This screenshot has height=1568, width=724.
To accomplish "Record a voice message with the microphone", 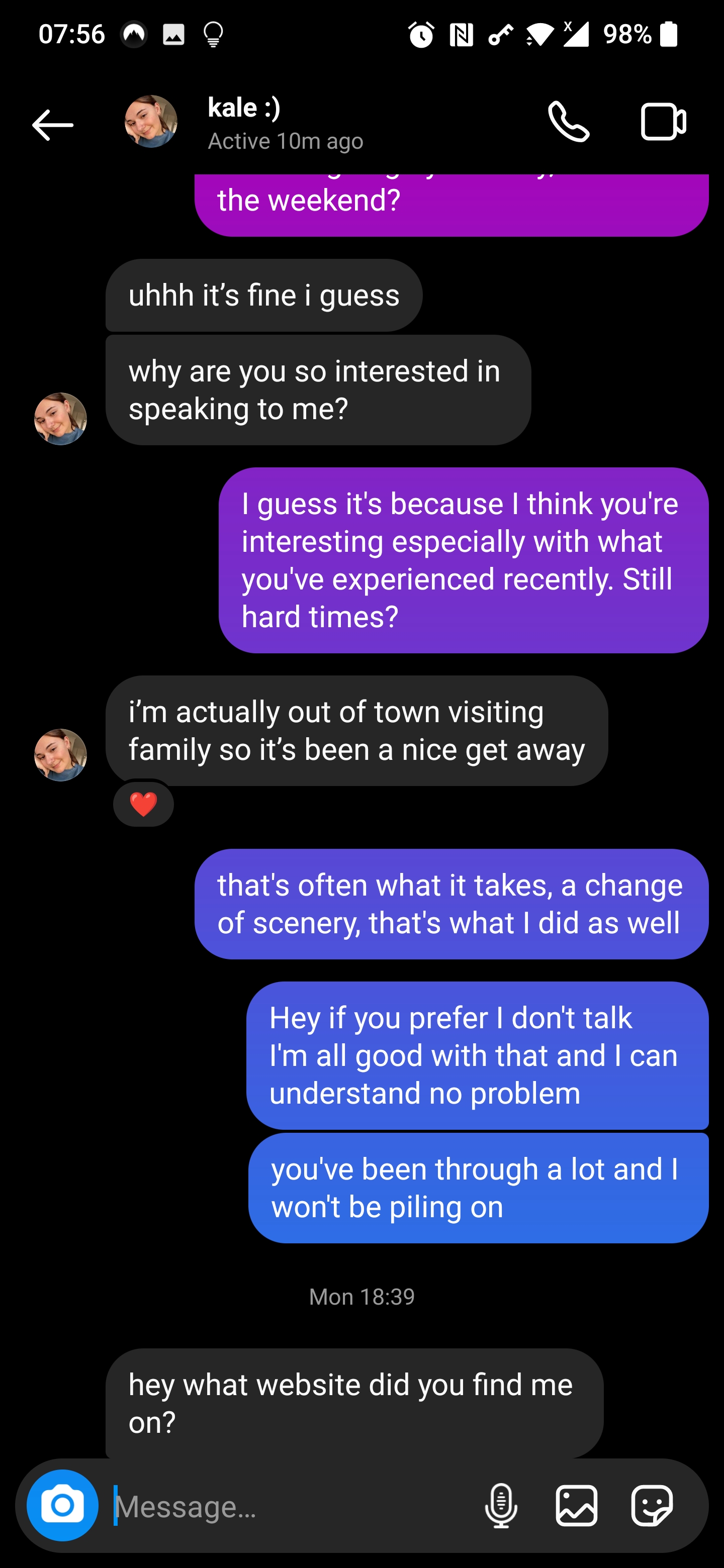I will click(501, 1505).
